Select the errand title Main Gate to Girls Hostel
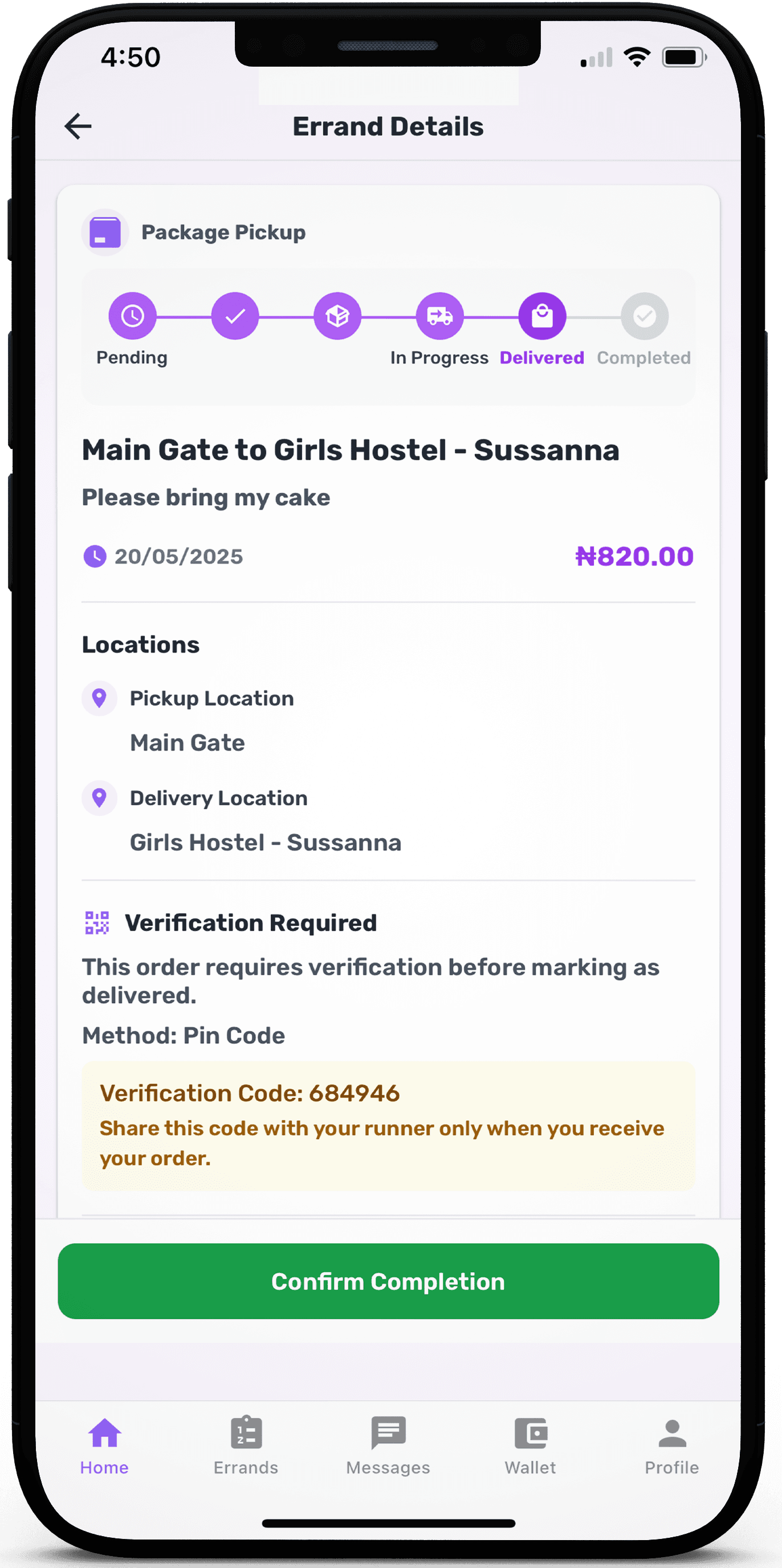 [351, 450]
